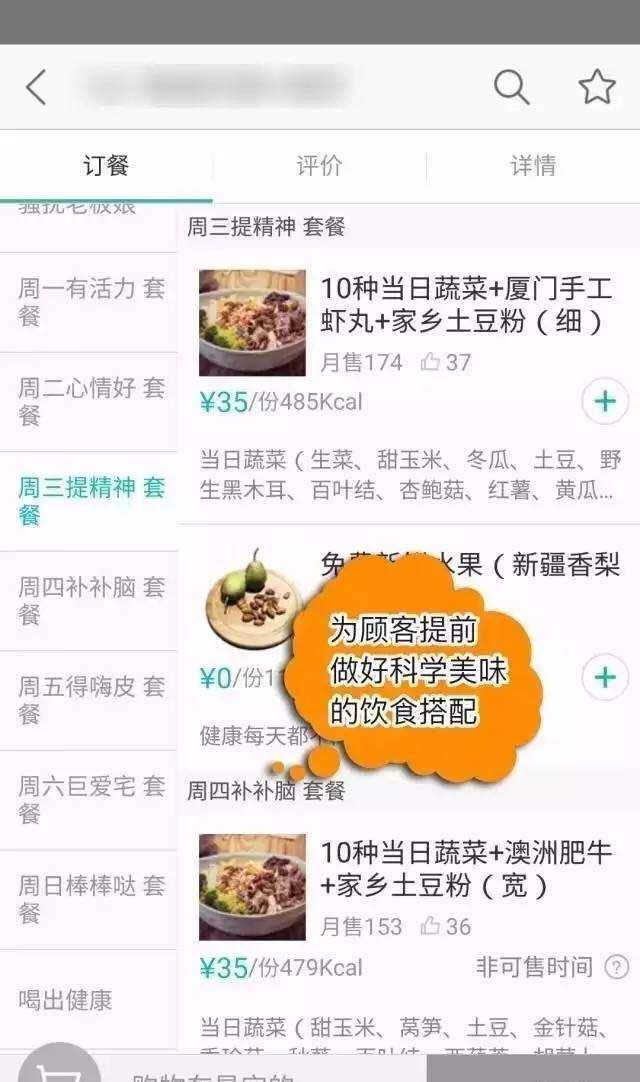Open the shopping cart icon
The height and width of the screenshot is (1082, 640).
tap(58, 1068)
